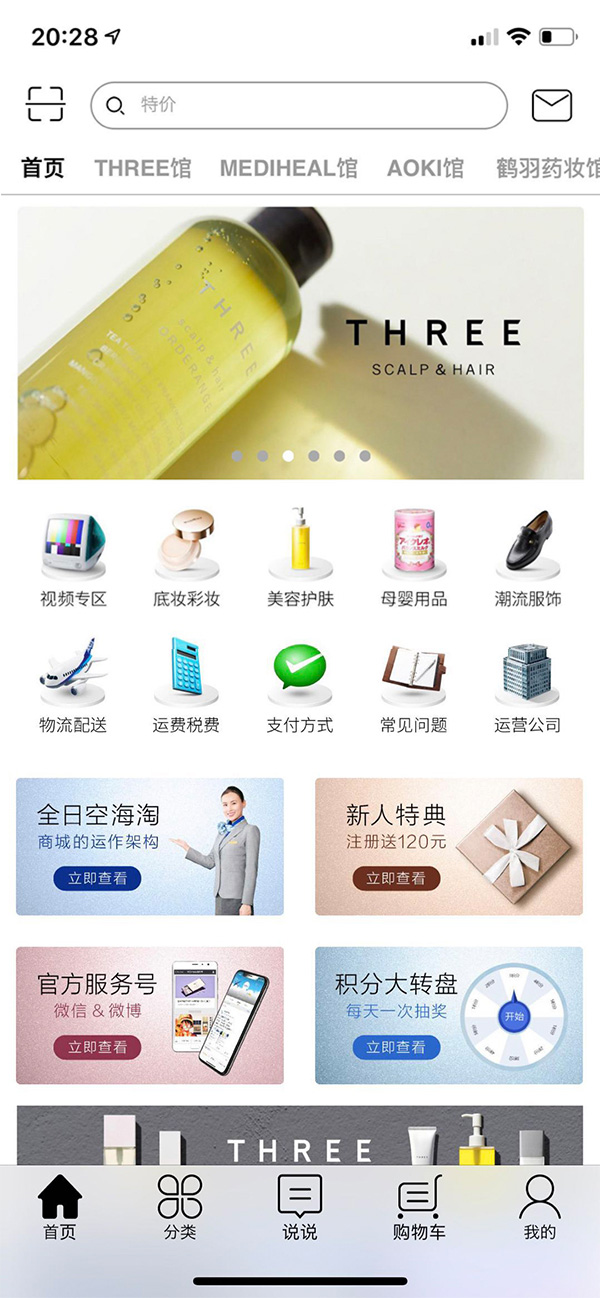The width and height of the screenshot is (600, 1298).
Task: Open the THREE Scalp & Hair banner
Action: click(300, 343)
